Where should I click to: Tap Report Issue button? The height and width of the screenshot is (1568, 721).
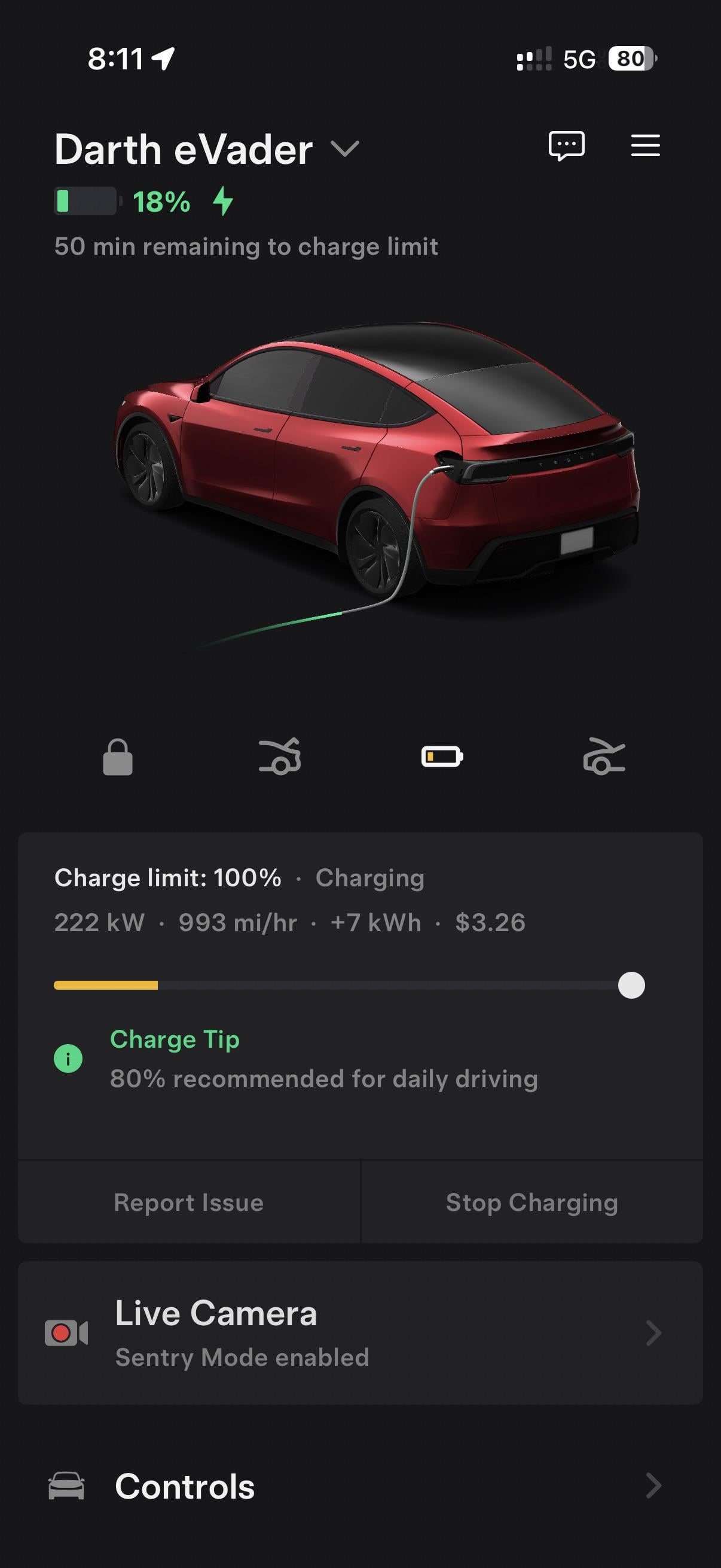tap(188, 1202)
